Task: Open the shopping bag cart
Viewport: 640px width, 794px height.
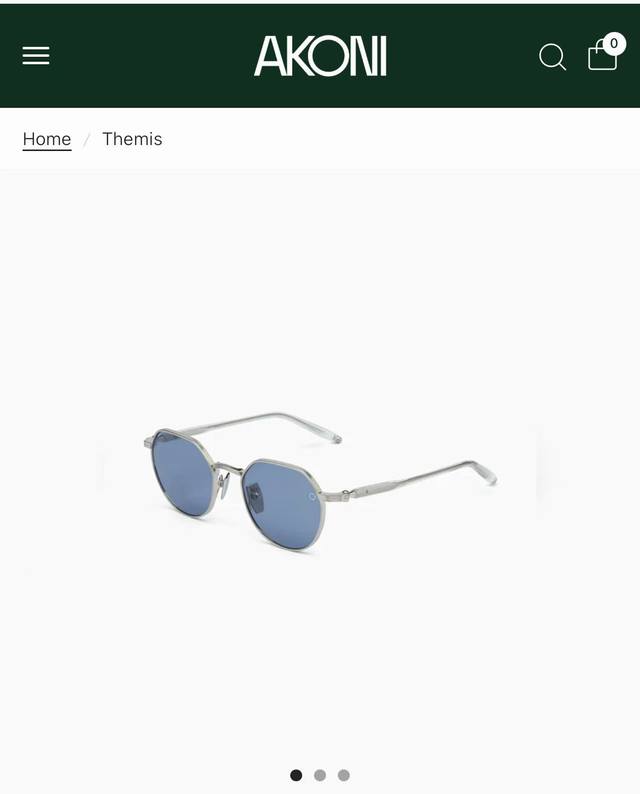Action: pyautogui.click(x=603, y=56)
